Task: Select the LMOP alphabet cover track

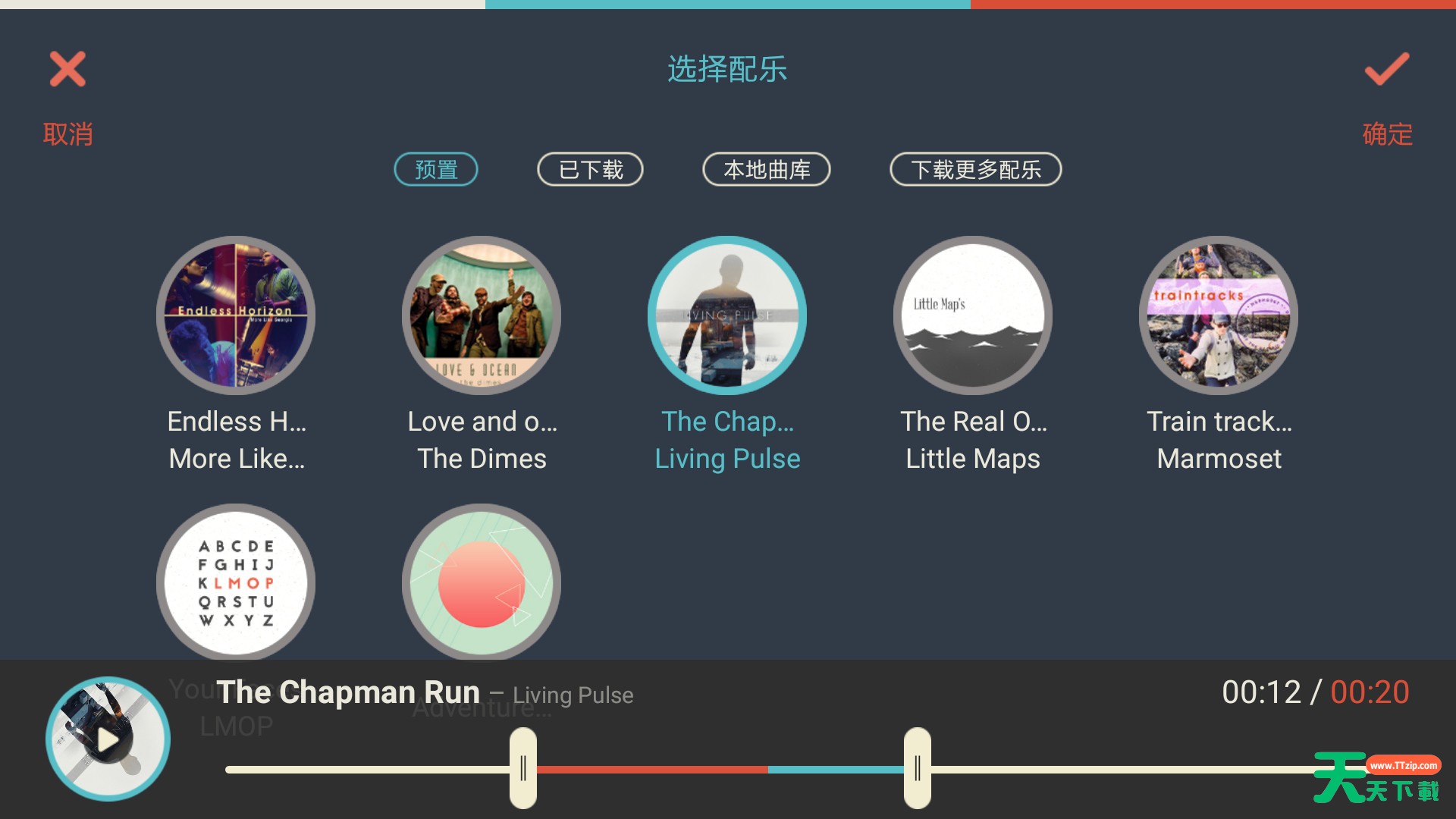Action: pos(236,582)
